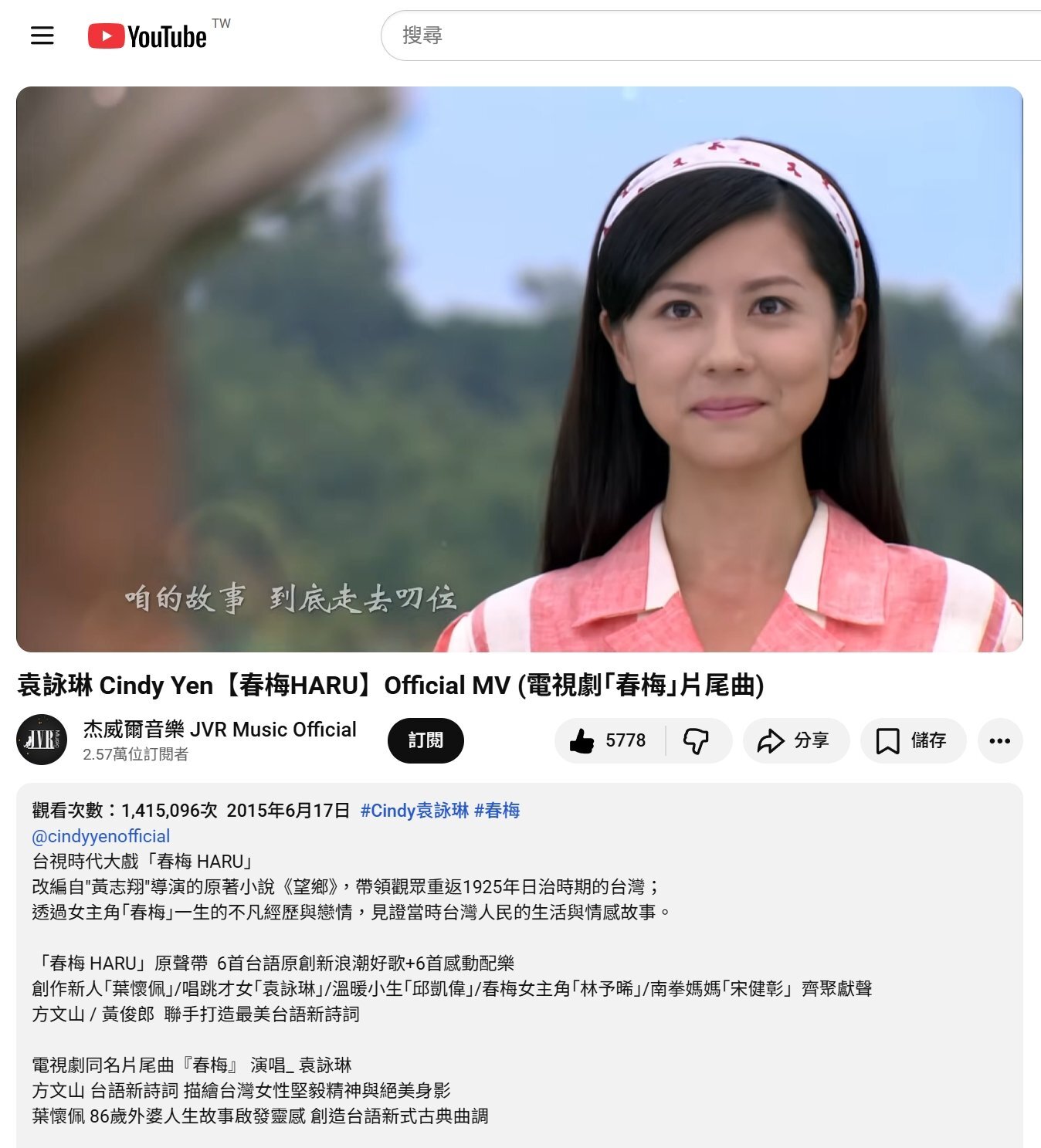Play the 春梅HARU video
Viewport: 1041px width, 1148px height.
tap(519, 369)
